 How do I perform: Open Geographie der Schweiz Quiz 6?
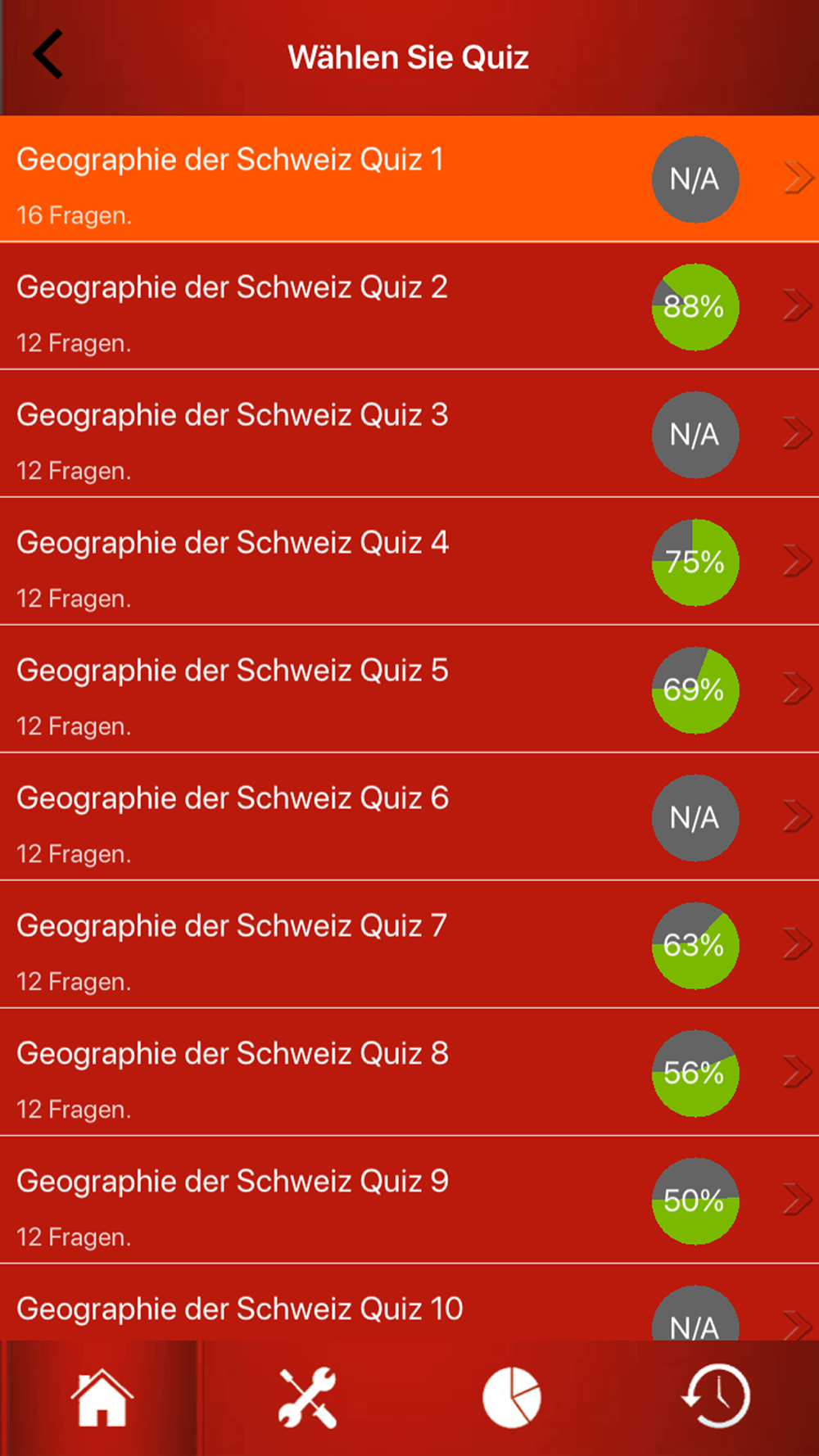click(409, 817)
